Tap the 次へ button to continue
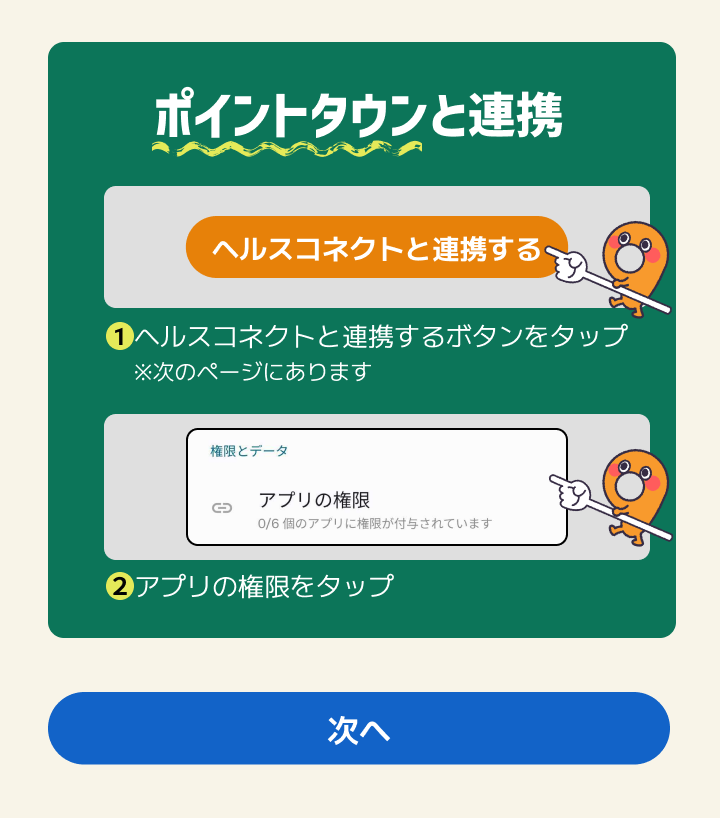720x818 pixels. point(359,729)
